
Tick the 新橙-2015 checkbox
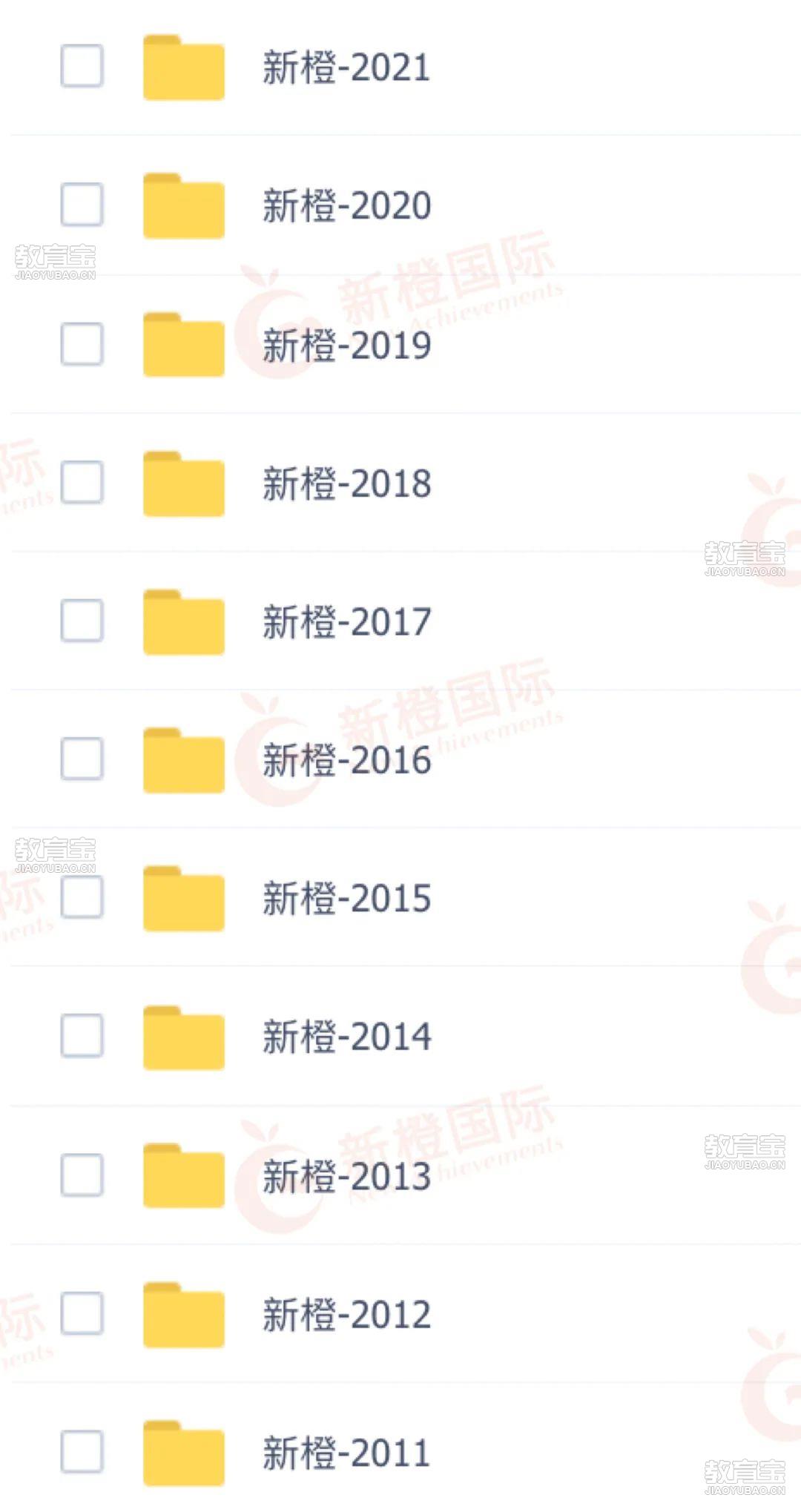(x=82, y=897)
